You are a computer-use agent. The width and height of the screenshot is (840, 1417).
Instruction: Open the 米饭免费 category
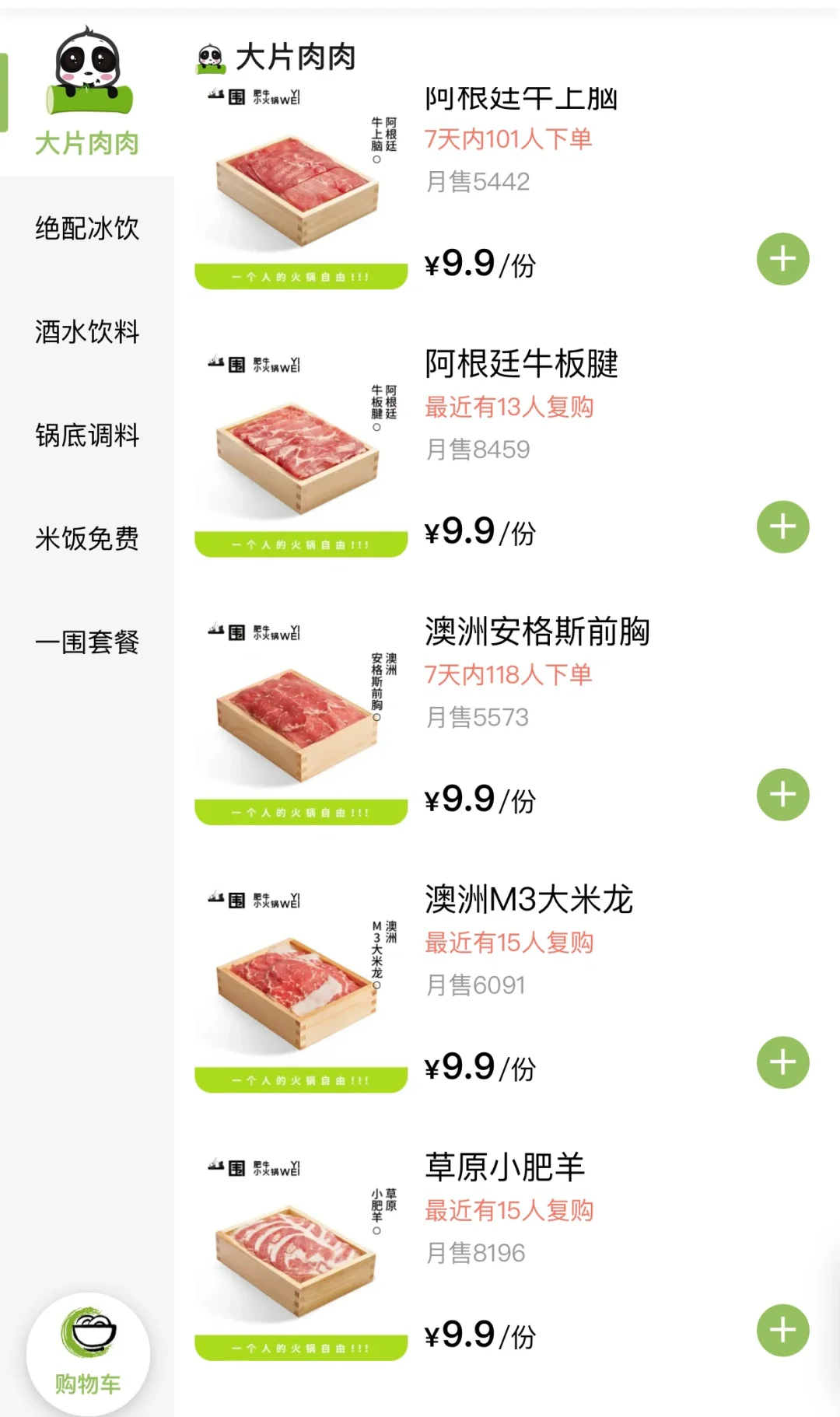87,538
